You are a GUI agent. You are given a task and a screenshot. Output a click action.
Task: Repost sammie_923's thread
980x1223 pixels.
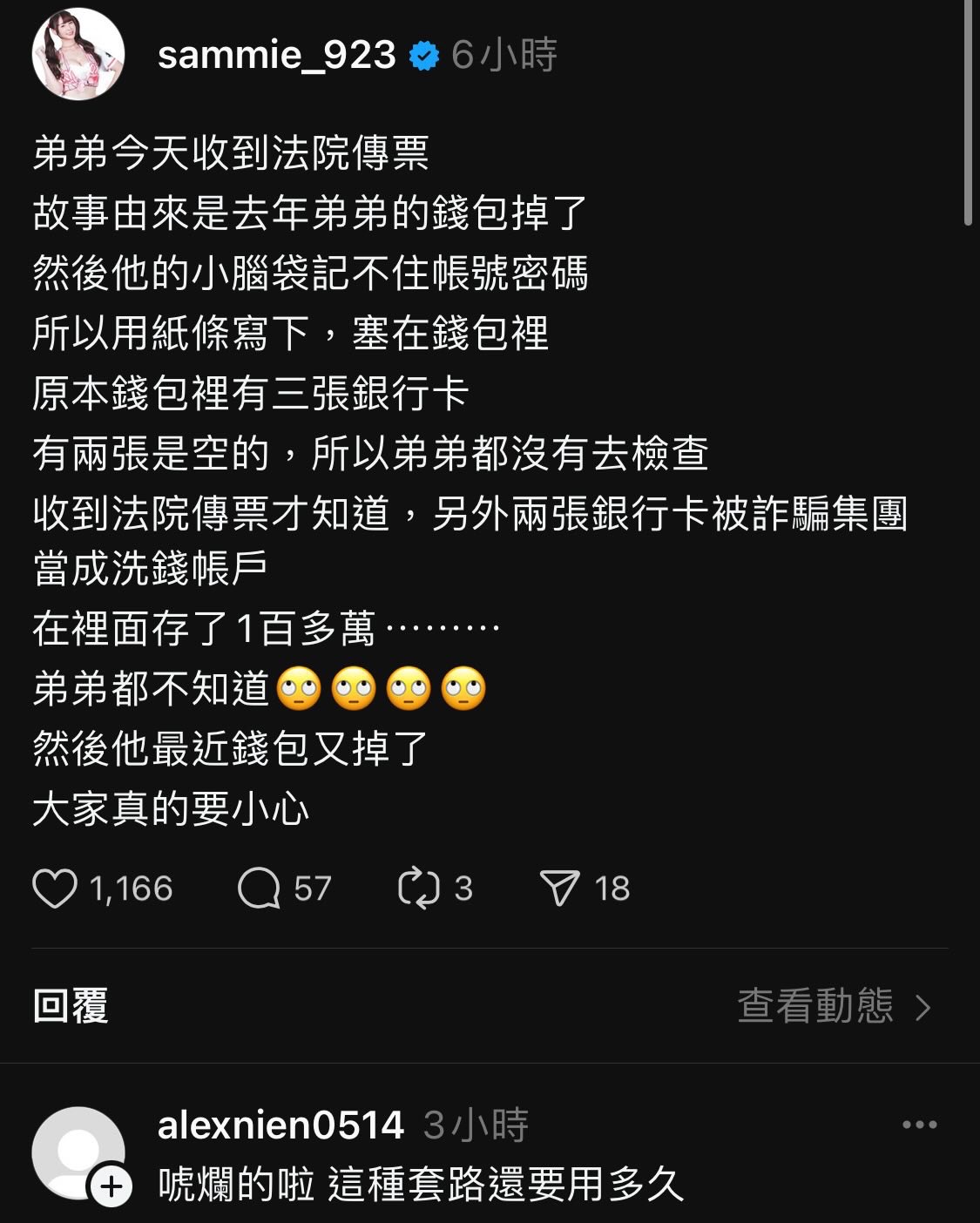[419, 889]
